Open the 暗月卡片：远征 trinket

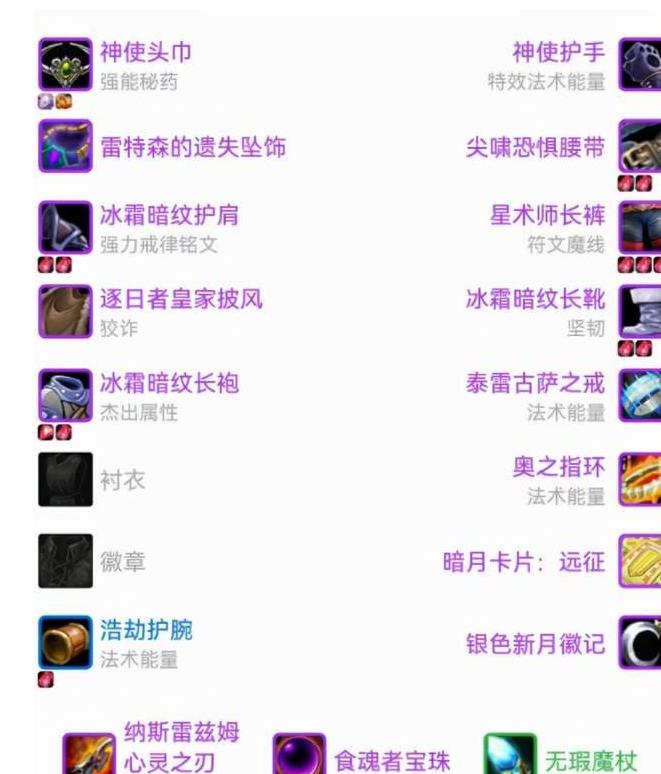point(524,562)
